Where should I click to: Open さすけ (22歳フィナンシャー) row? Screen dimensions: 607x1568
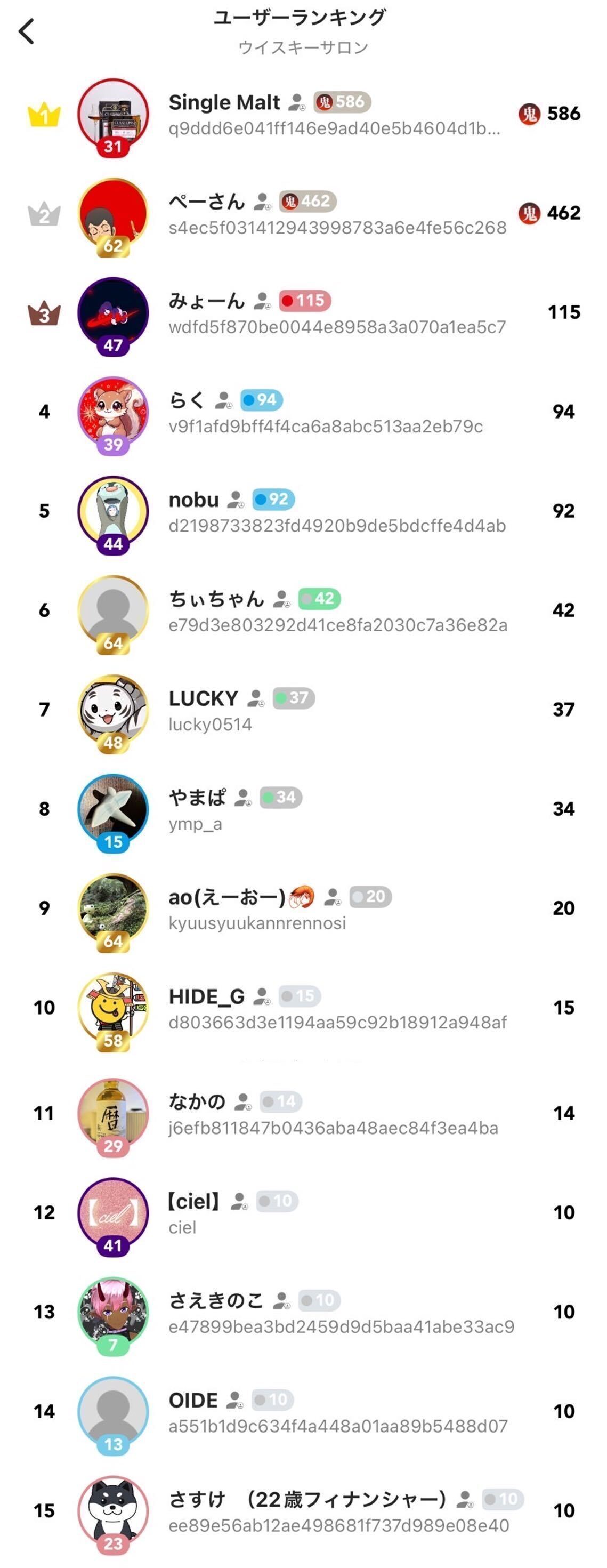pyautogui.click(x=304, y=1510)
